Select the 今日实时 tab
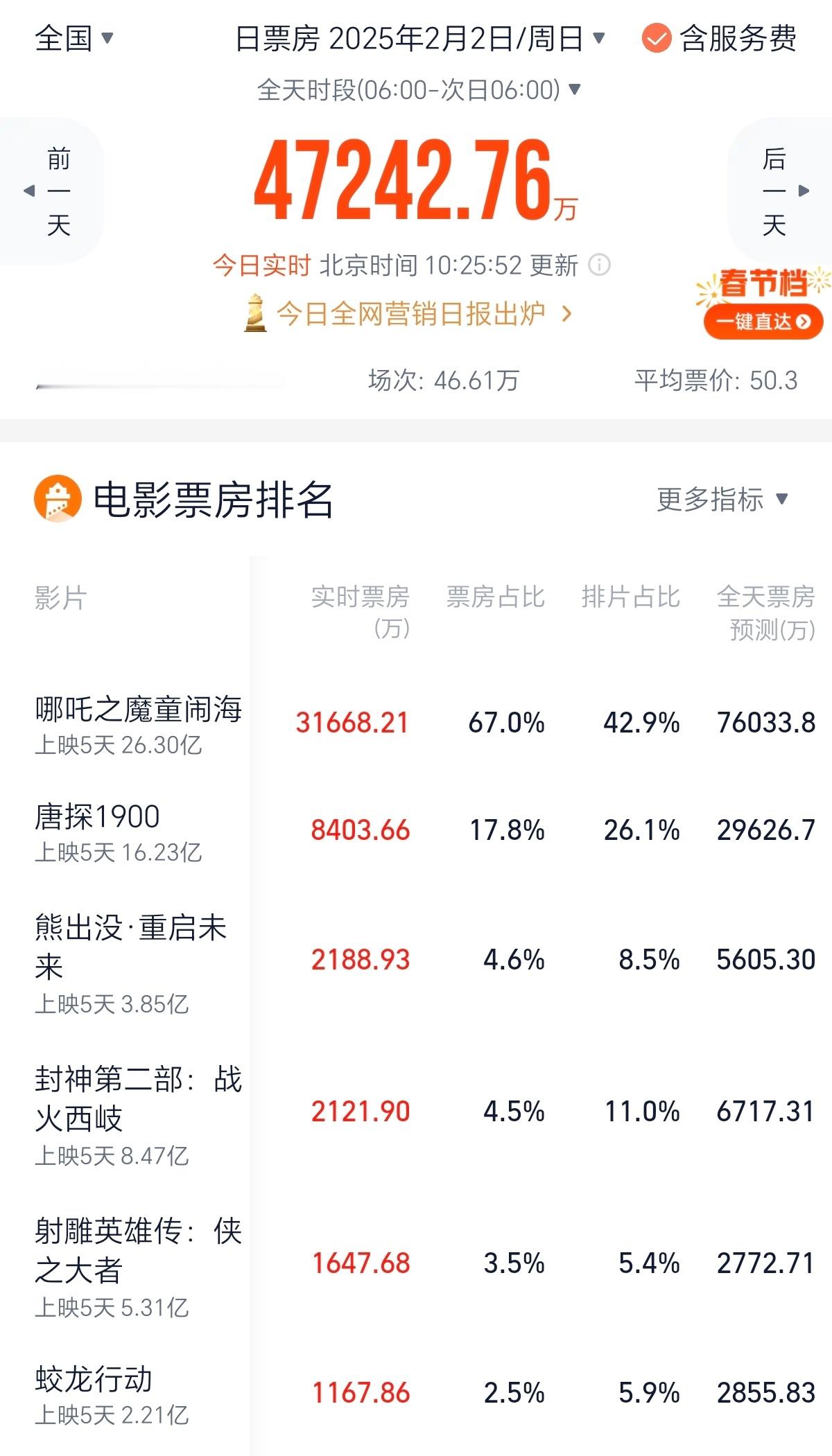 tap(262, 264)
